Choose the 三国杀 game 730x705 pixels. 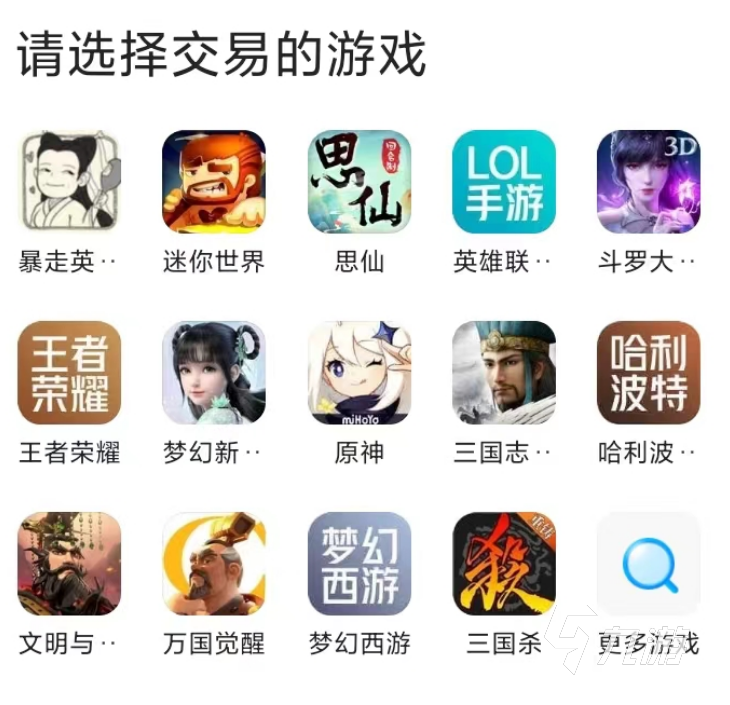[503, 563]
